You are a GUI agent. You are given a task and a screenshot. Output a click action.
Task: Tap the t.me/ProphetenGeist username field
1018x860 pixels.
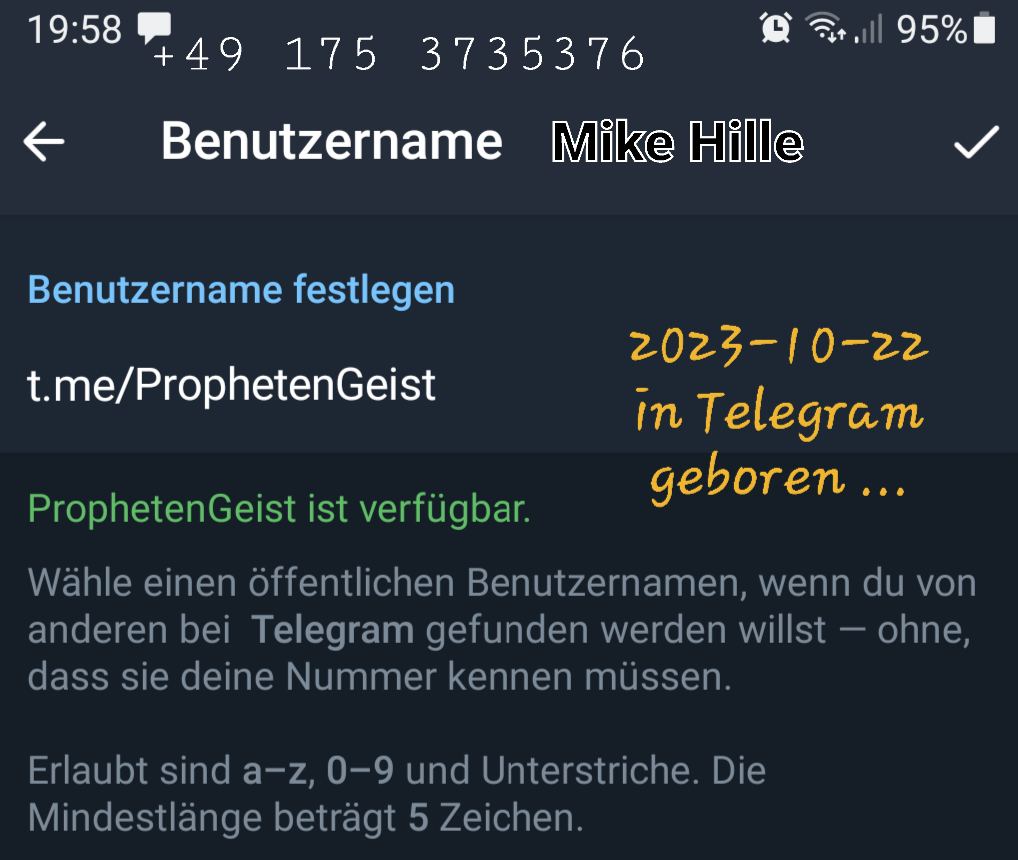click(232, 385)
